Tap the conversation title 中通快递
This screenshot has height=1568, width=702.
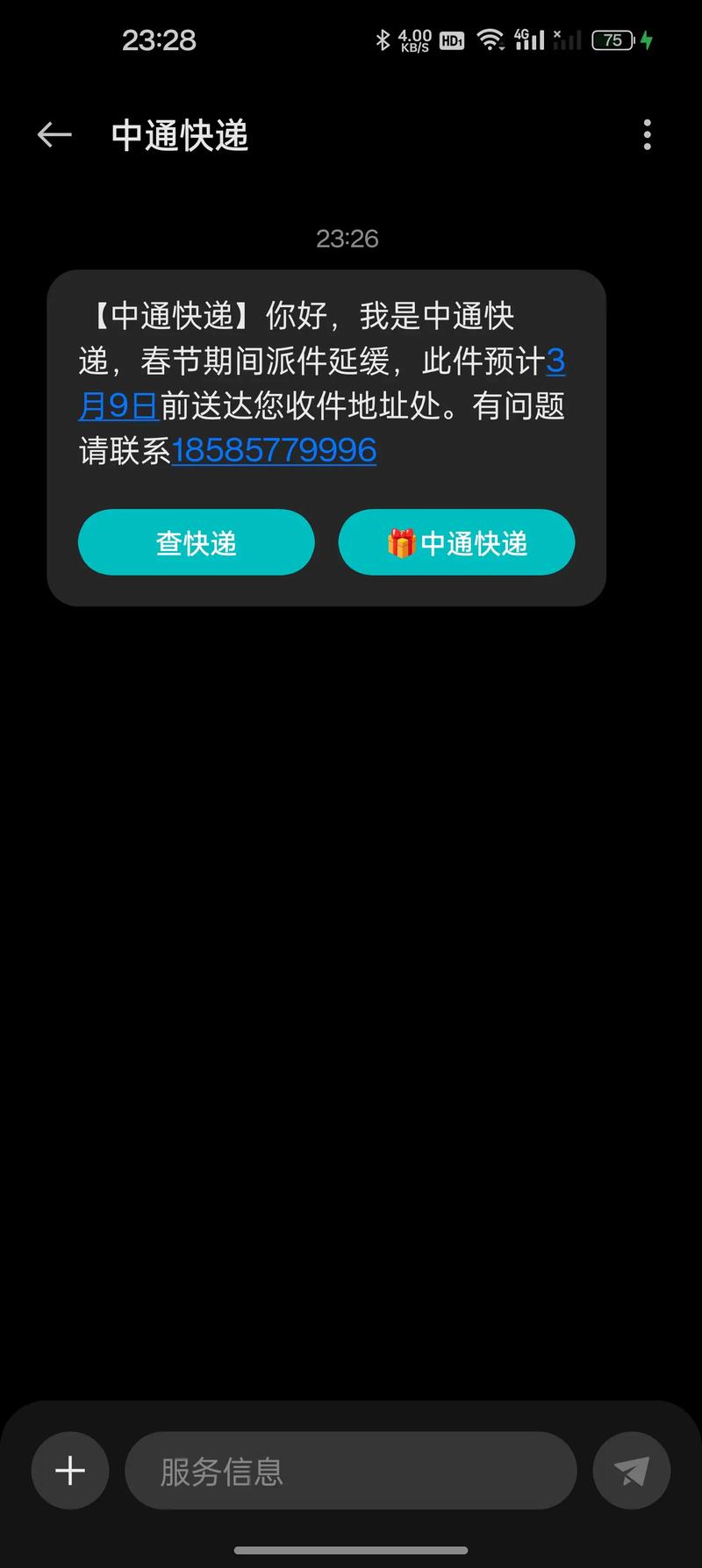click(x=180, y=136)
